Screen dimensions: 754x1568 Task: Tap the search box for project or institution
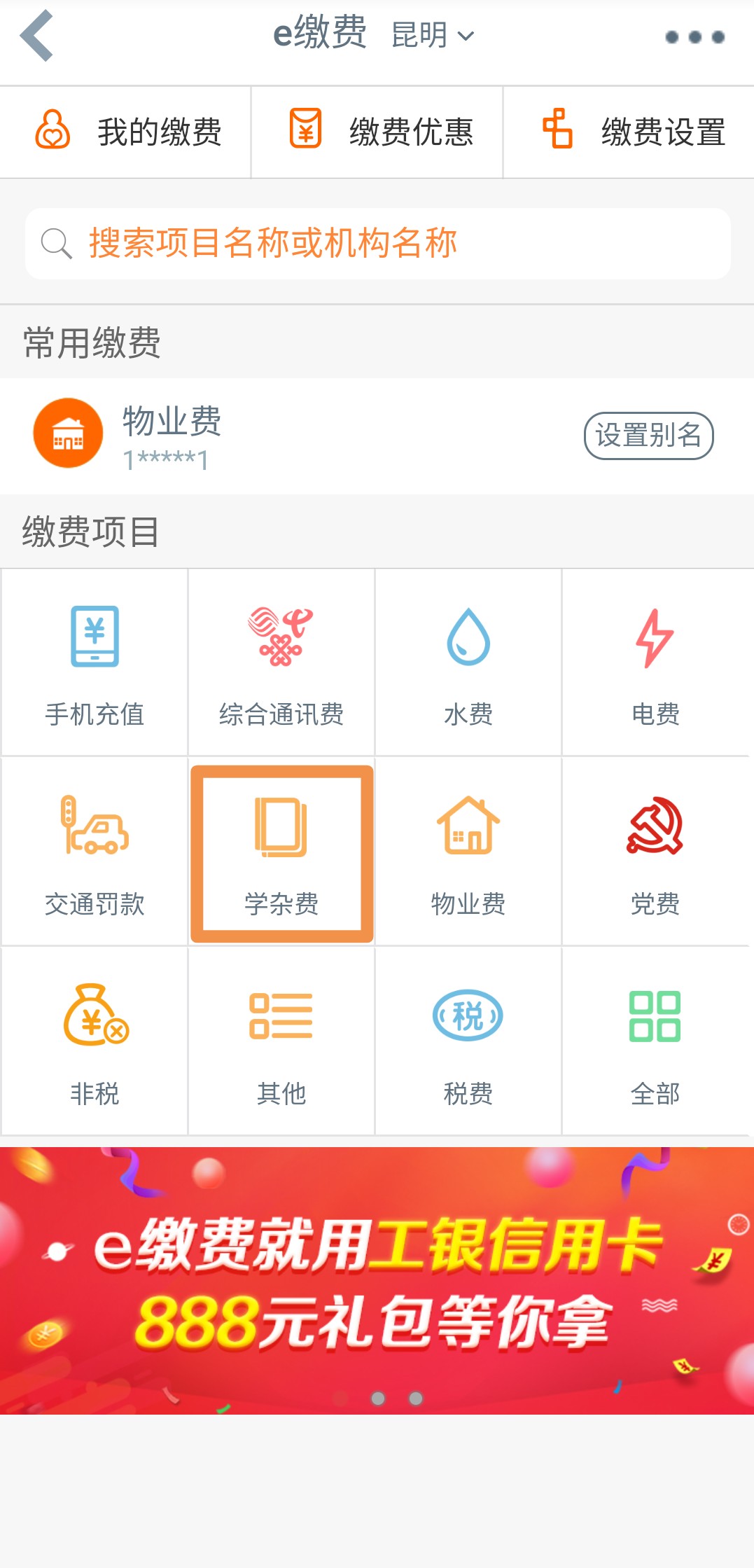tap(378, 244)
